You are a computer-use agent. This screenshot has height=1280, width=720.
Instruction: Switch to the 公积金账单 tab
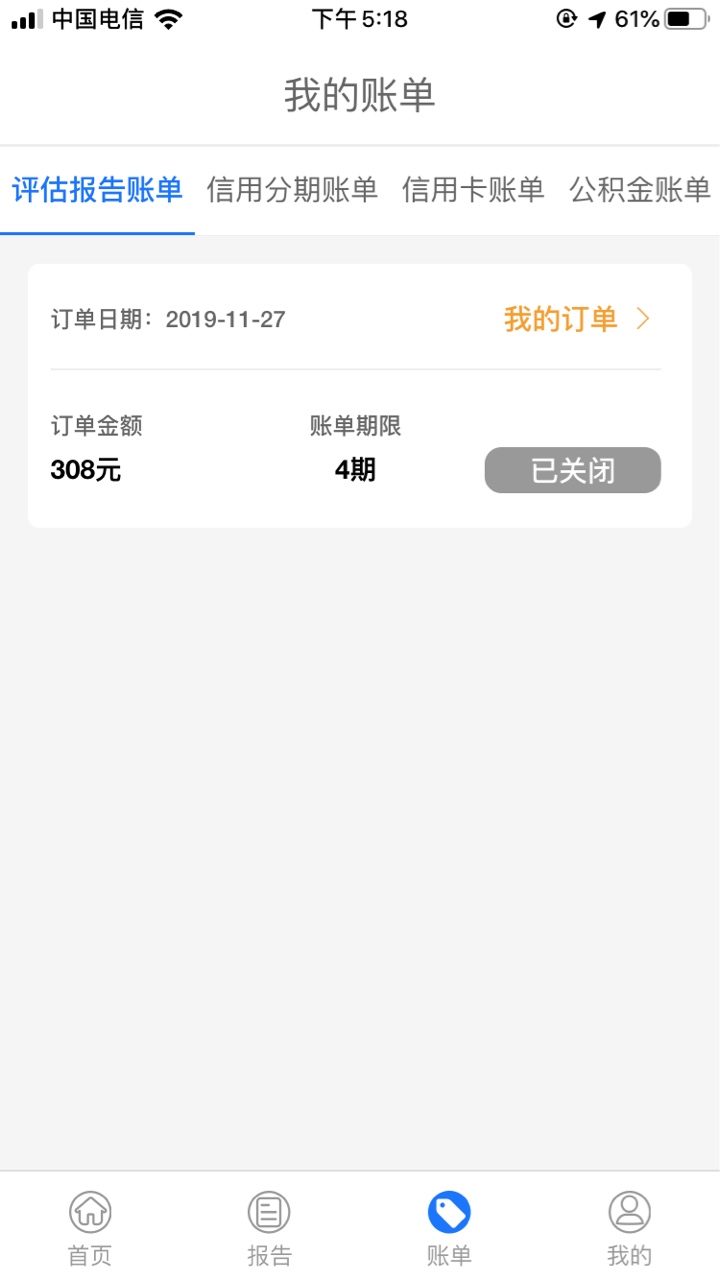click(x=640, y=190)
